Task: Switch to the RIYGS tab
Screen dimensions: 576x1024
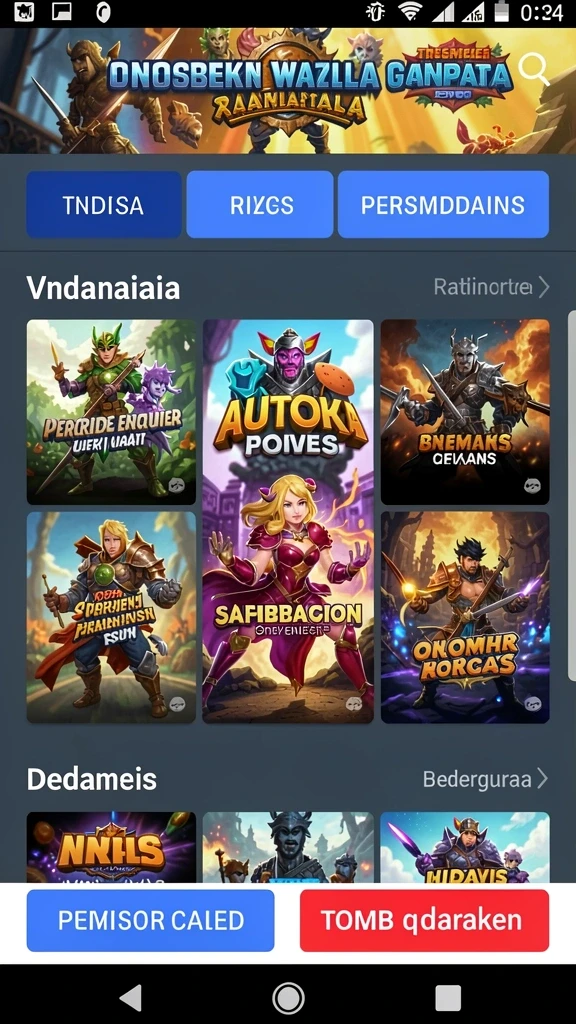Action: (x=260, y=205)
